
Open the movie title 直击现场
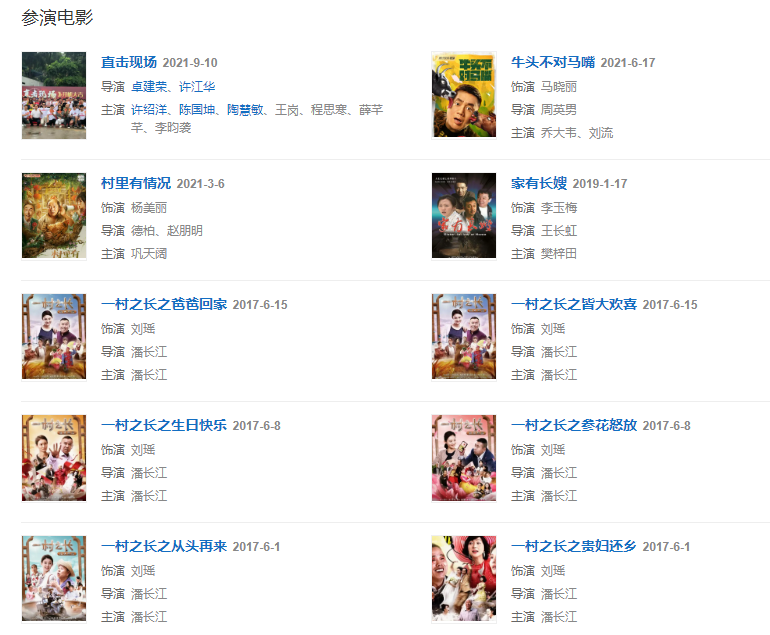128,62
